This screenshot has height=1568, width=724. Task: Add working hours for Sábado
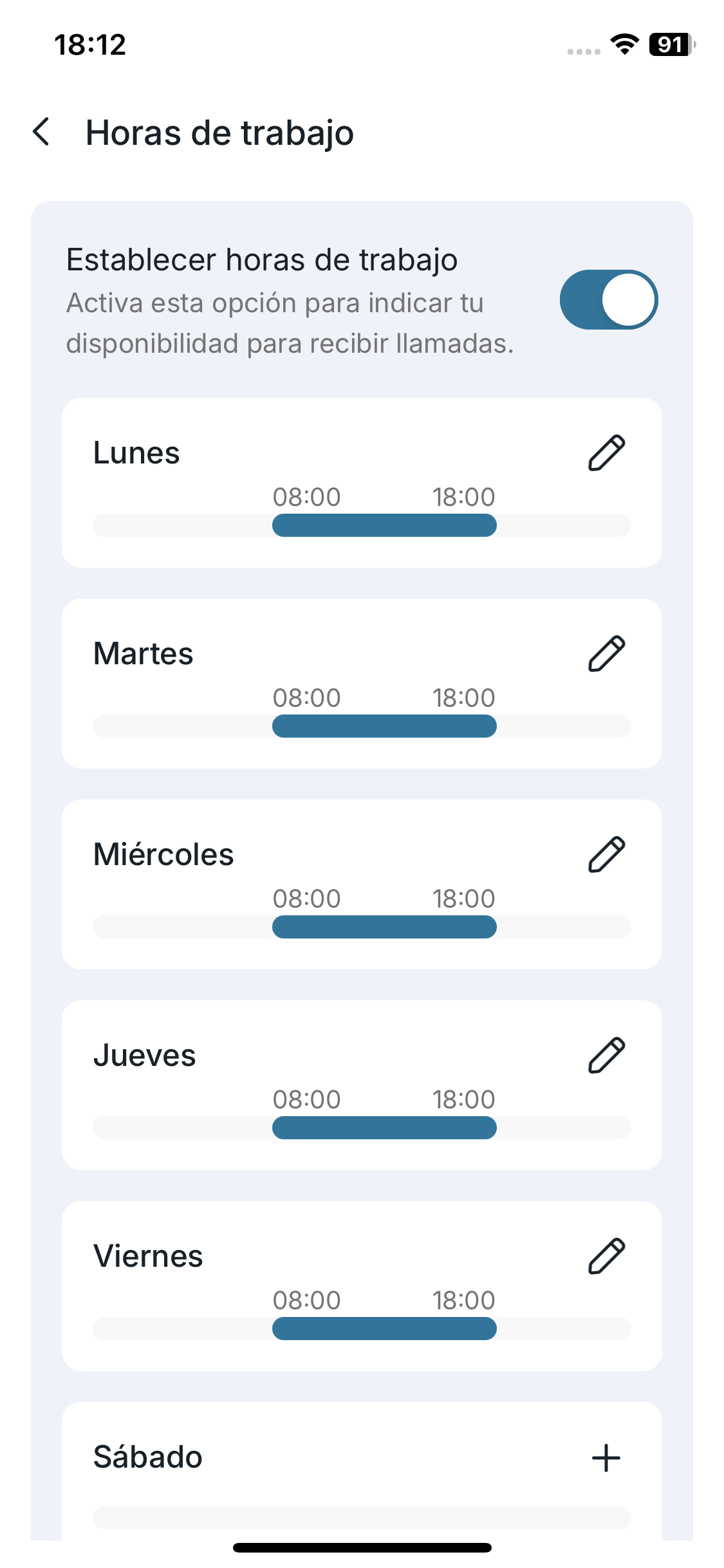tap(606, 1458)
